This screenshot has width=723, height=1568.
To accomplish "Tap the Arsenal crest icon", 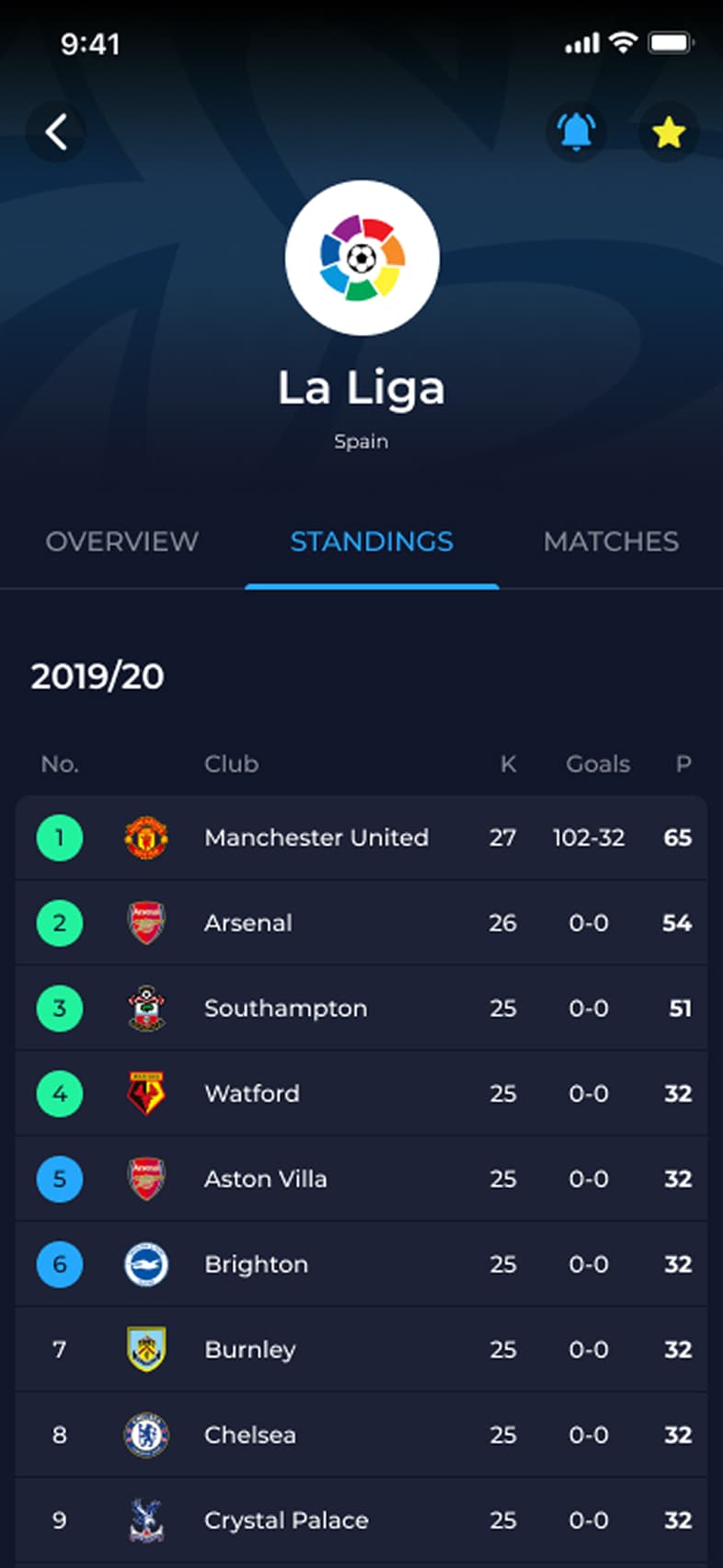I will click(x=145, y=923).
